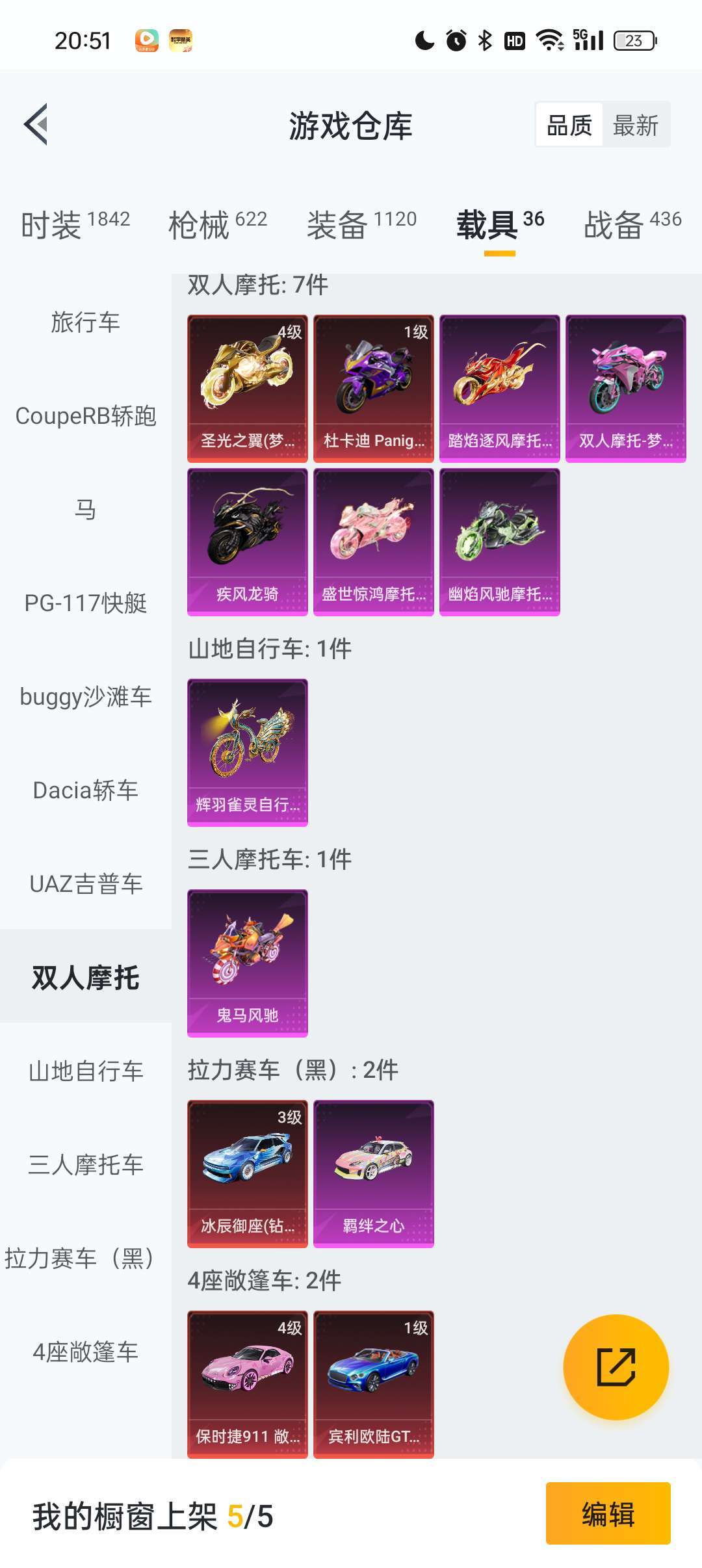702x1568 pixels.
Task: Expand the 4座敞篷车 category section
Action: (85, 1352)
